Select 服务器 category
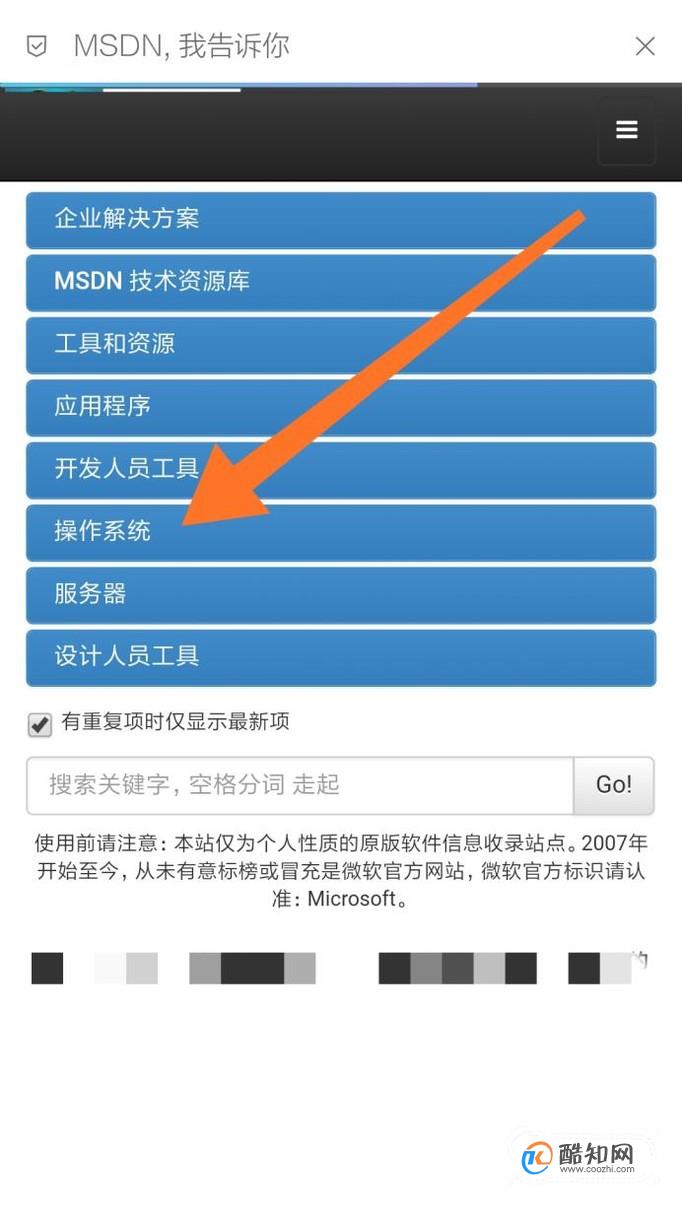 (x=340, y=594)
